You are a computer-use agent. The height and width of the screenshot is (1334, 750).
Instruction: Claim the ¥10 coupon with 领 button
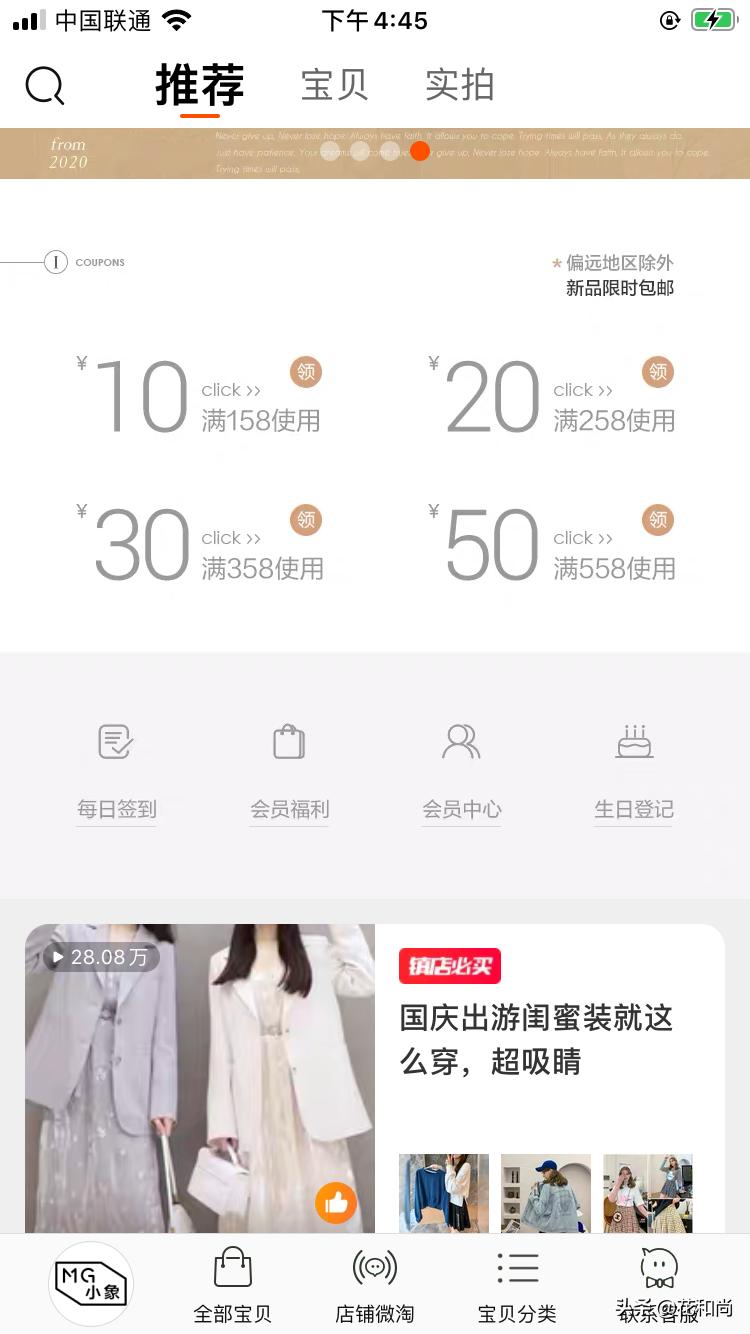pyautogui.click(x=306, y=372)
